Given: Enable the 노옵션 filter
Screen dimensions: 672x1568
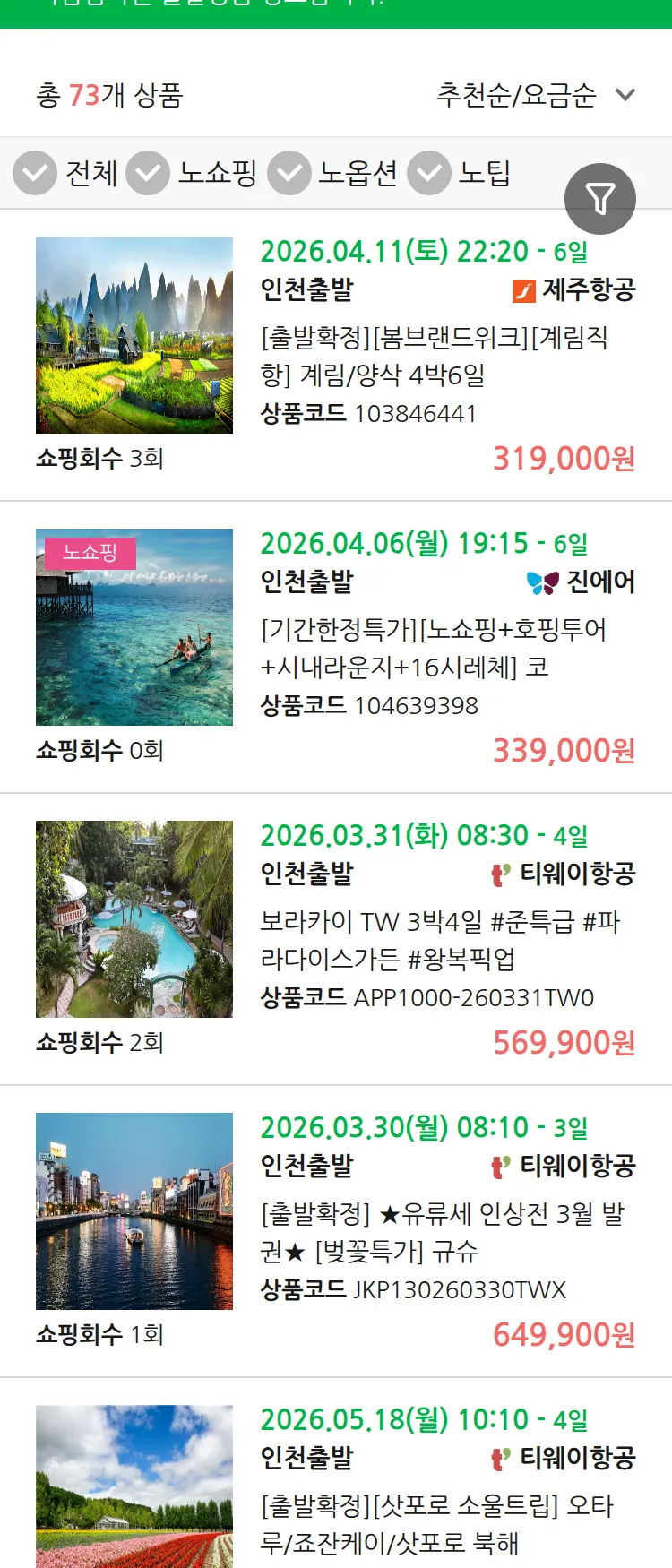Looking at the screenshot, I should coord(289,172).
